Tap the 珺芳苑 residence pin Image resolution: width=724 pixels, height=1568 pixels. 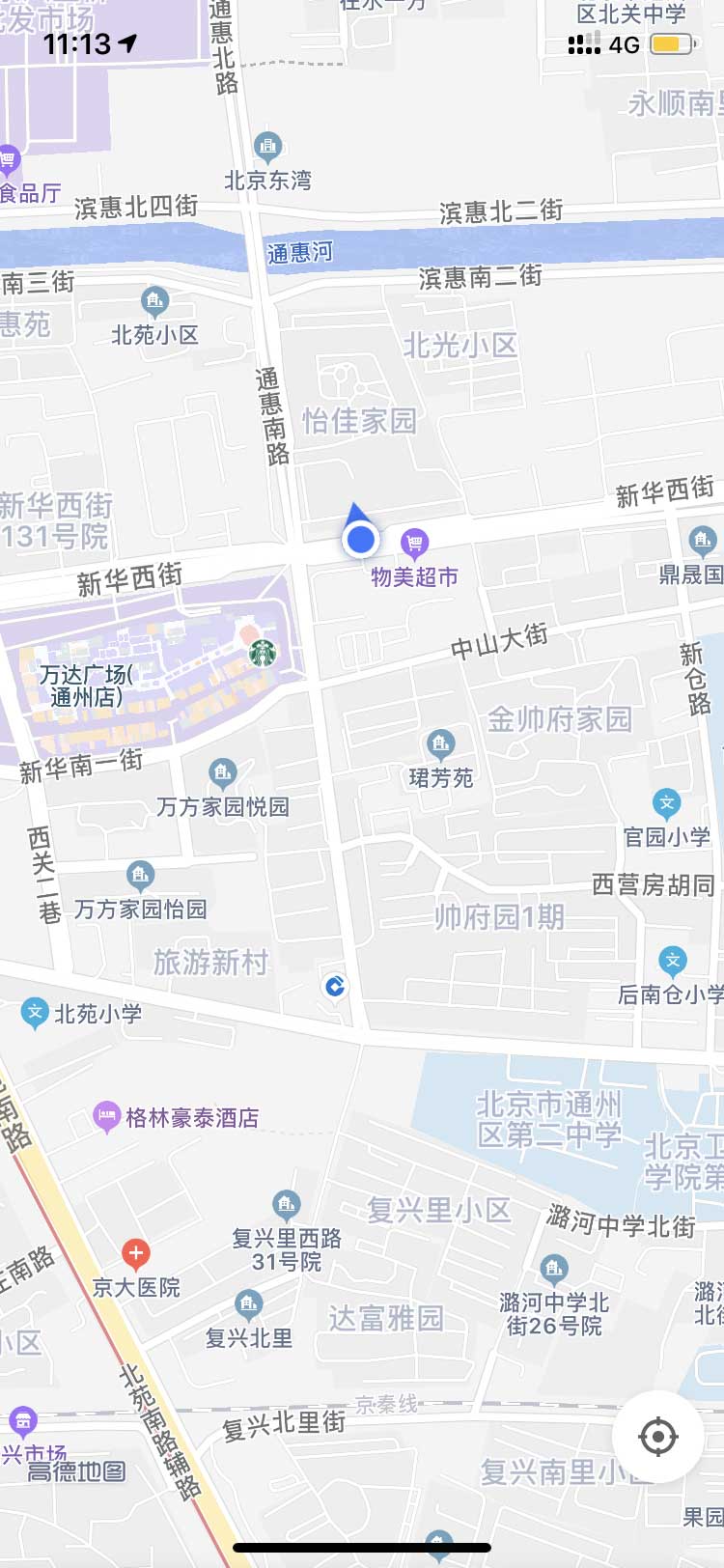point(440,743)
